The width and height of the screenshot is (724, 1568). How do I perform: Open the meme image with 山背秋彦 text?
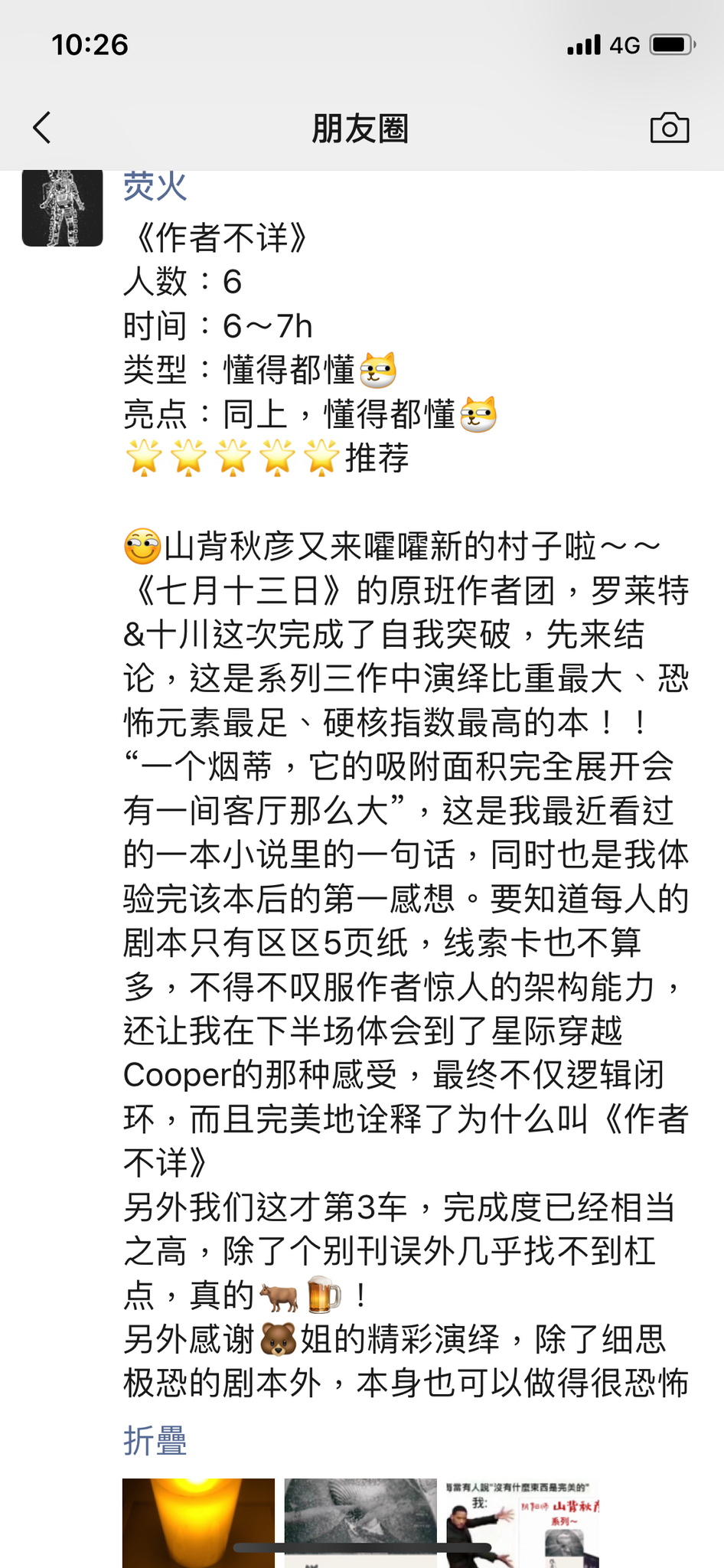[x=522, y=1521]
